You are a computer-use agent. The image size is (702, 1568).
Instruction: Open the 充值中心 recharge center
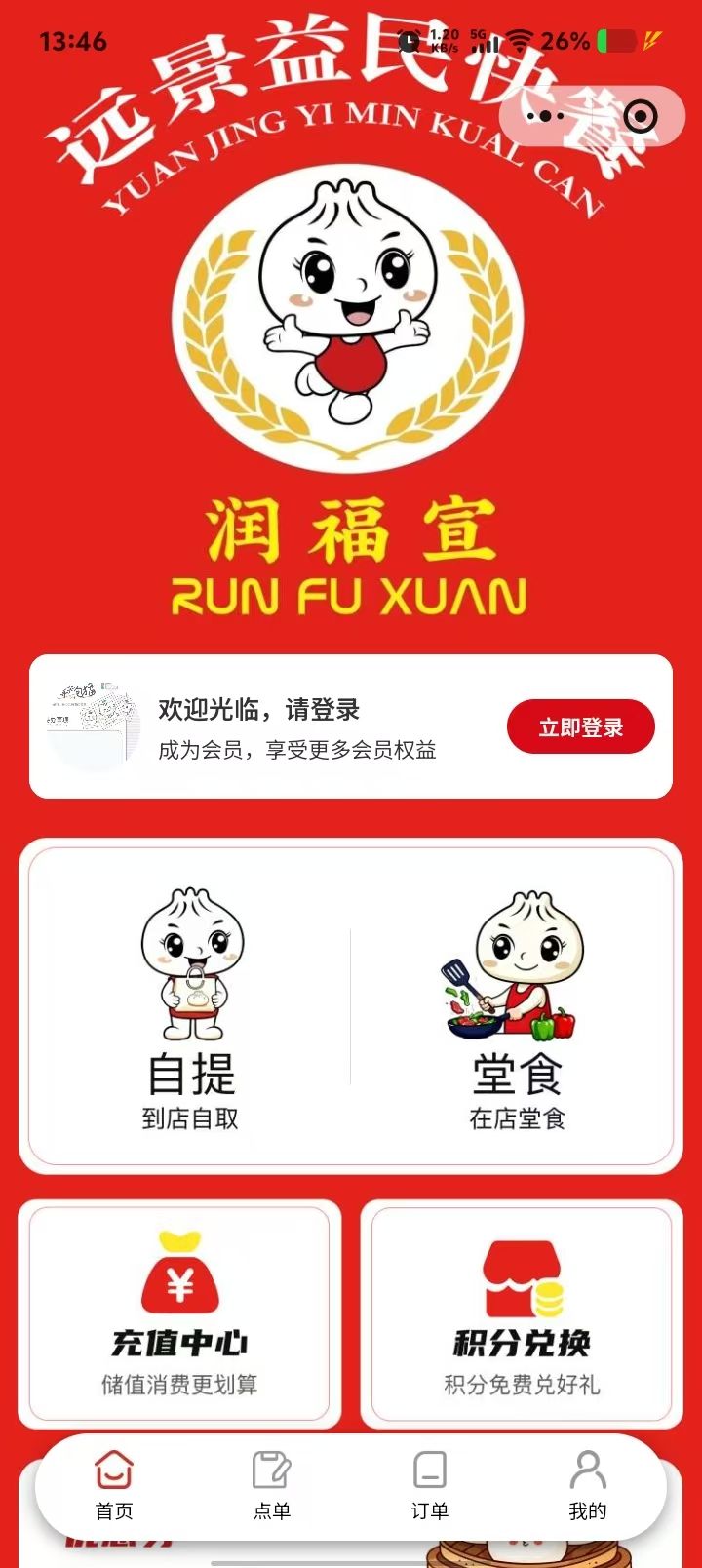point(179,1313)
